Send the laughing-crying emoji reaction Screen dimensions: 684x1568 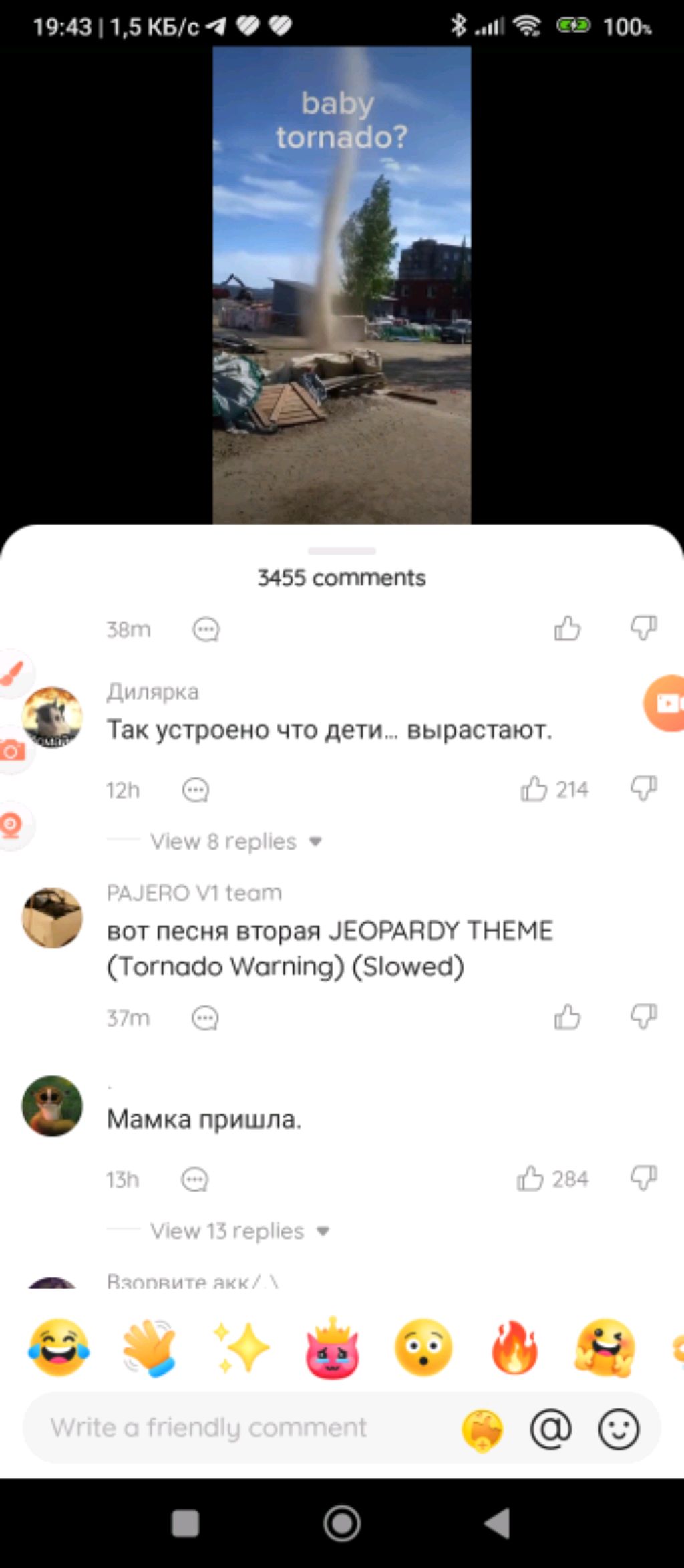[x=59, y=1347]
